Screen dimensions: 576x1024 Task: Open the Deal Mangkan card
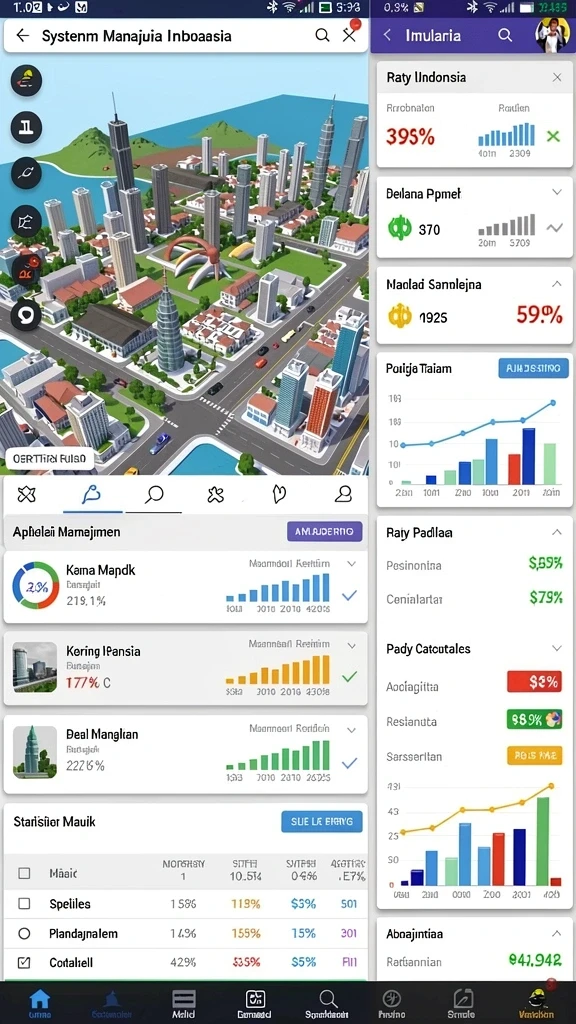click(185, 754)
